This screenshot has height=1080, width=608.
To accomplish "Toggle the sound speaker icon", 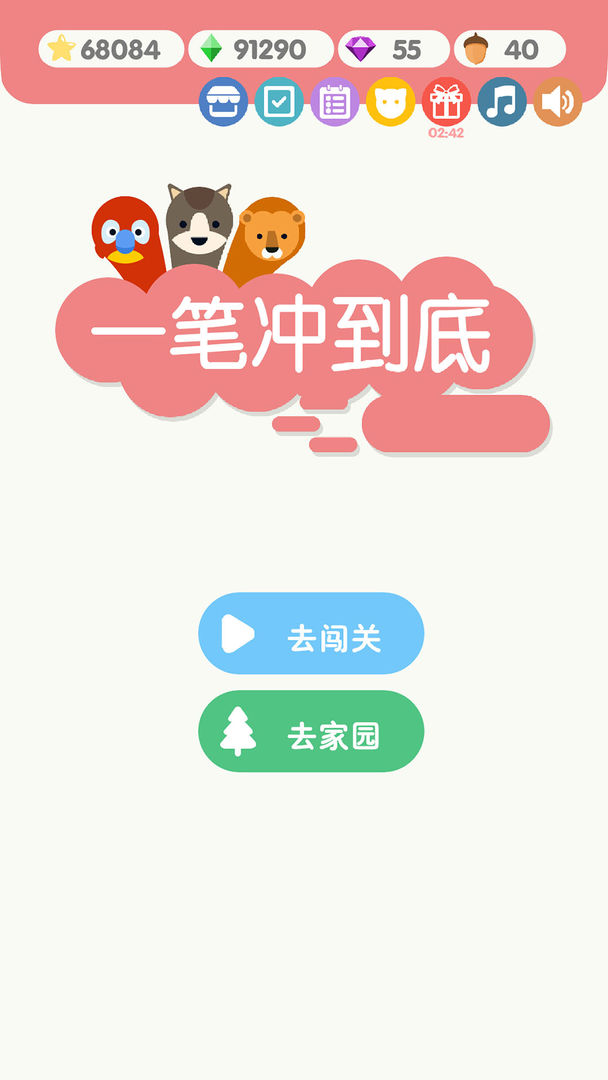I will tap(558, 101).
